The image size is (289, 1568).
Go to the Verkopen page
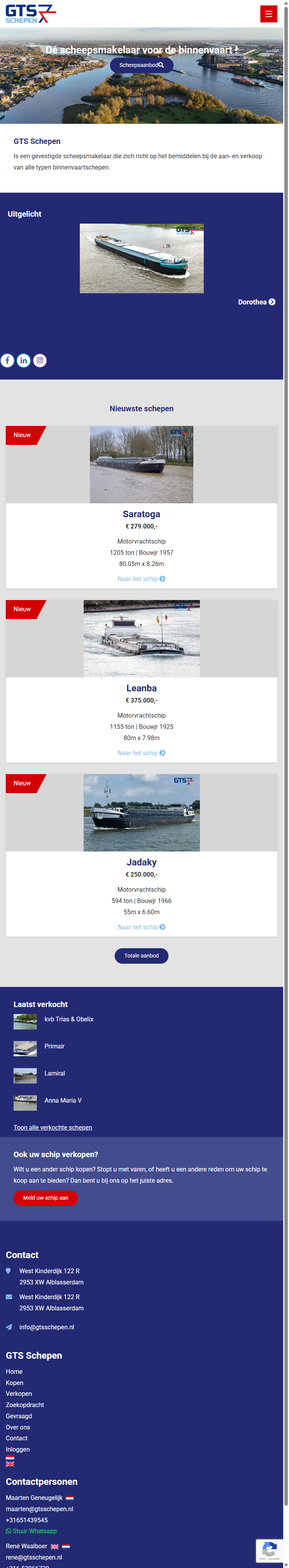pos(19,1393)
